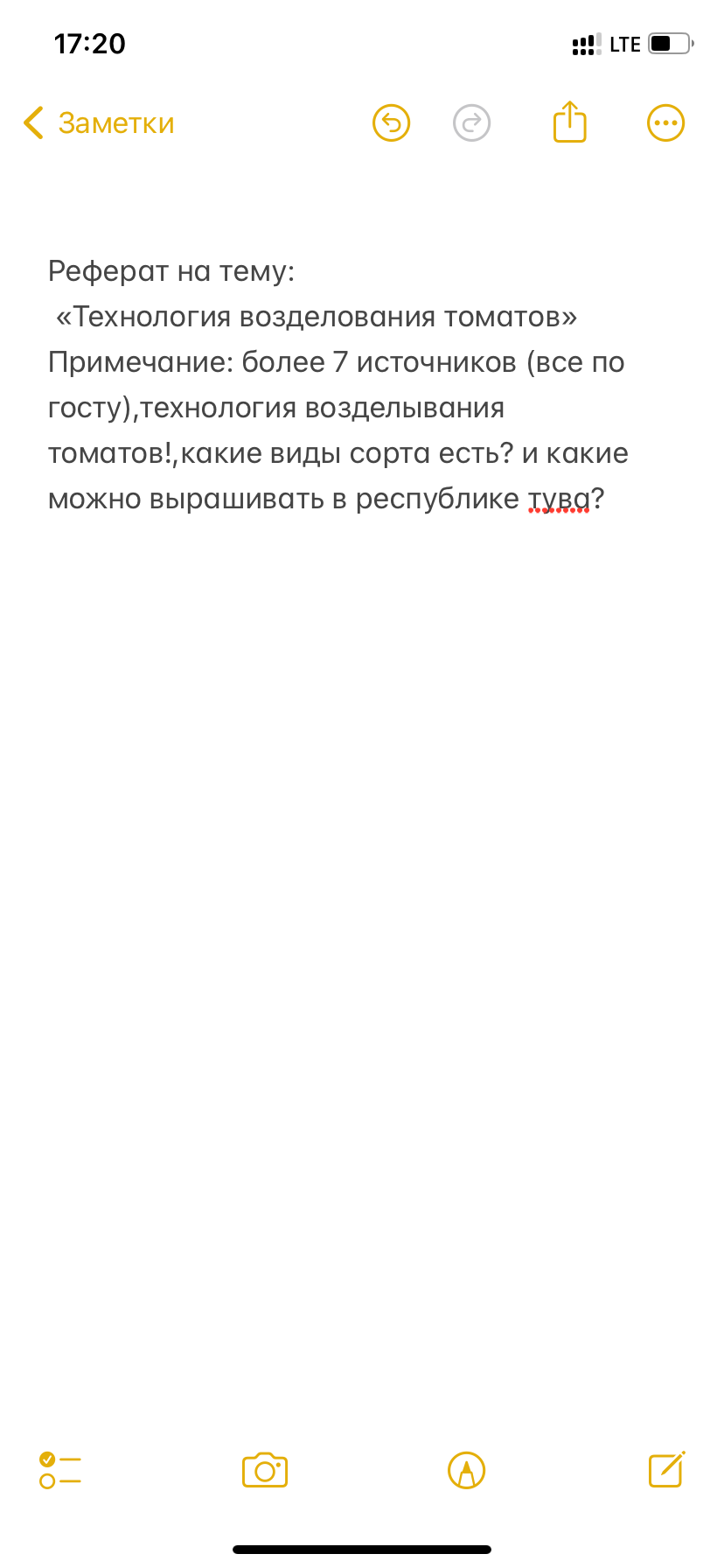Open the more options menu
724x1568 pixels.
coord(665,123)
